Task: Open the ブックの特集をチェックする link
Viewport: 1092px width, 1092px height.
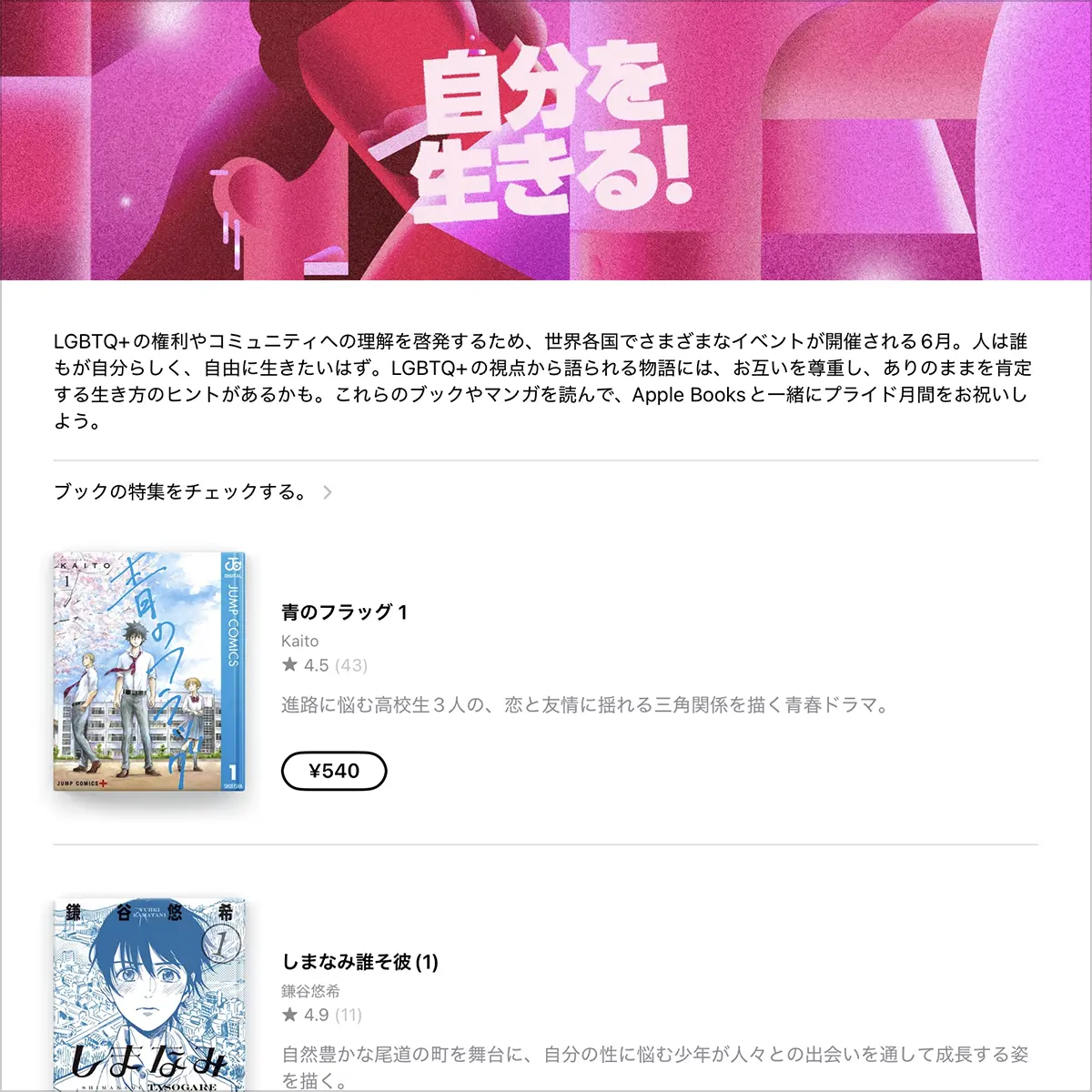Action: point(192,492)
